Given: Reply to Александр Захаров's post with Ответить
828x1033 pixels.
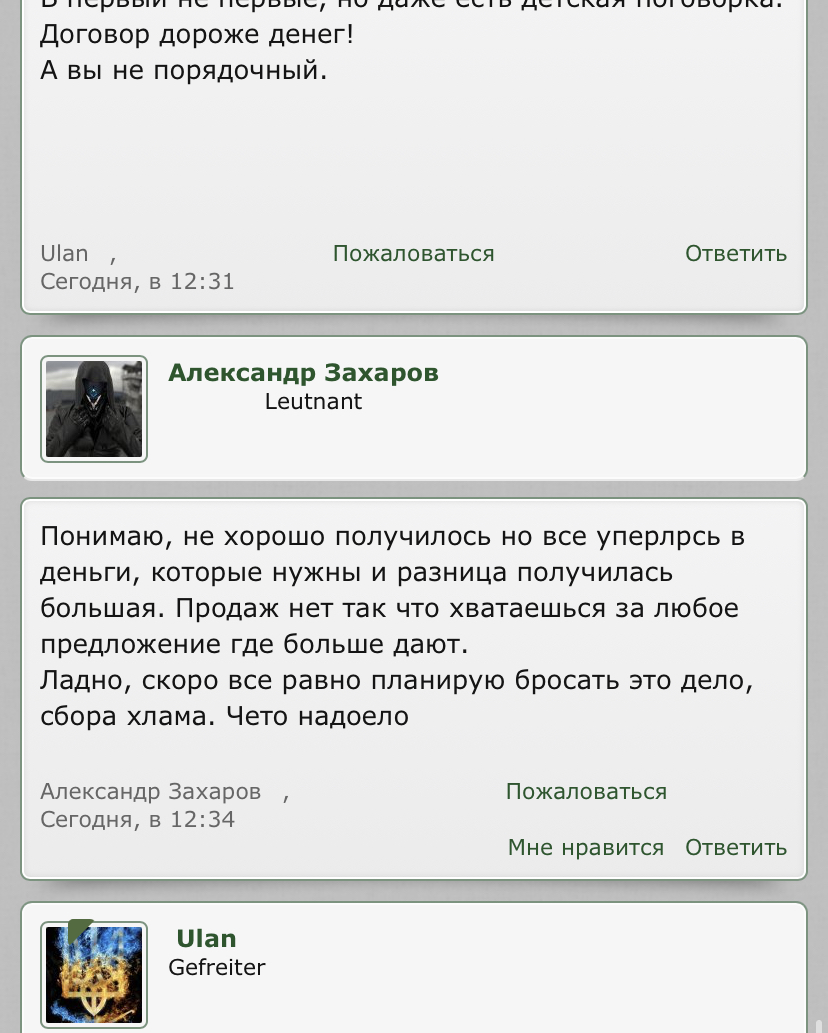Looking at the screenshot, I should click(736, 847).
